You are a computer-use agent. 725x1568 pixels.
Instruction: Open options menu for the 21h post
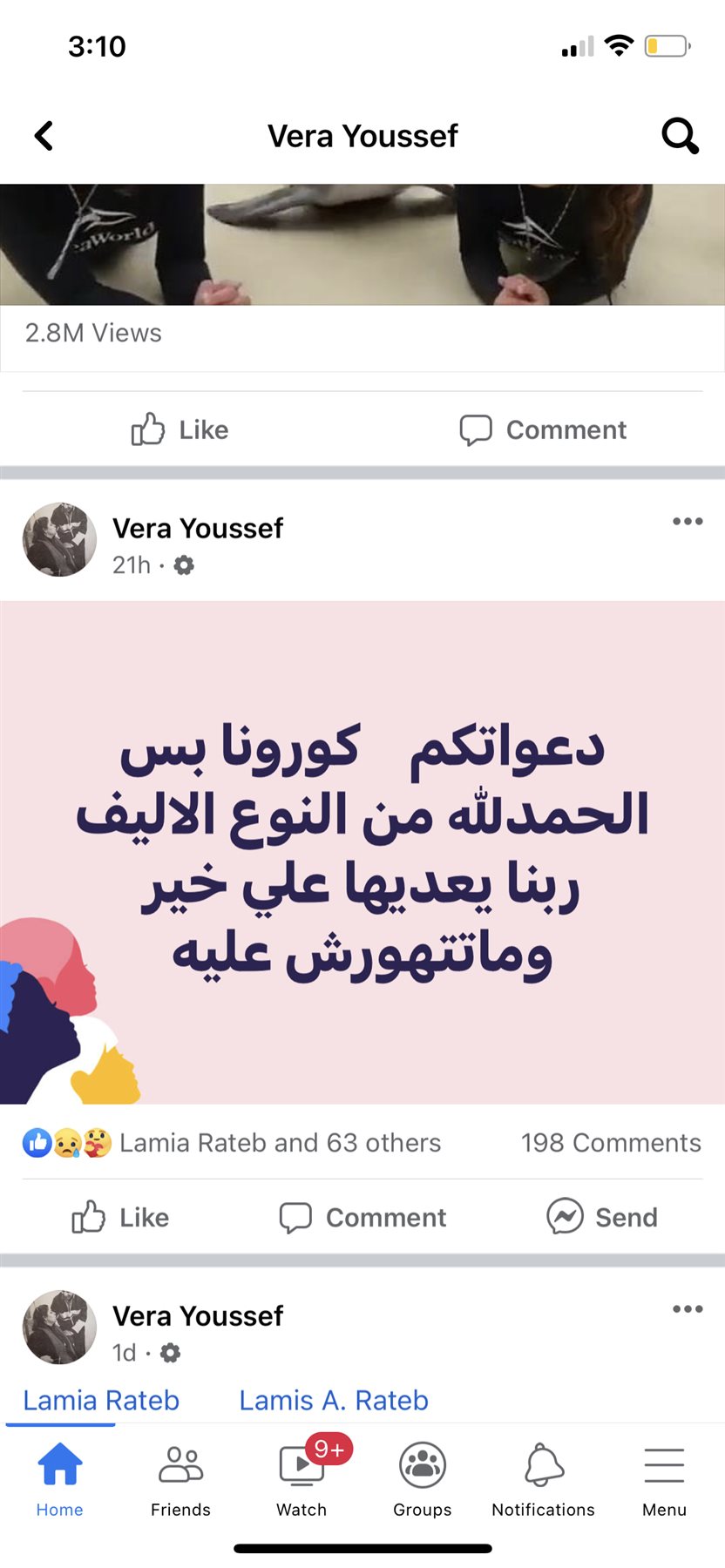coord(688,522)
